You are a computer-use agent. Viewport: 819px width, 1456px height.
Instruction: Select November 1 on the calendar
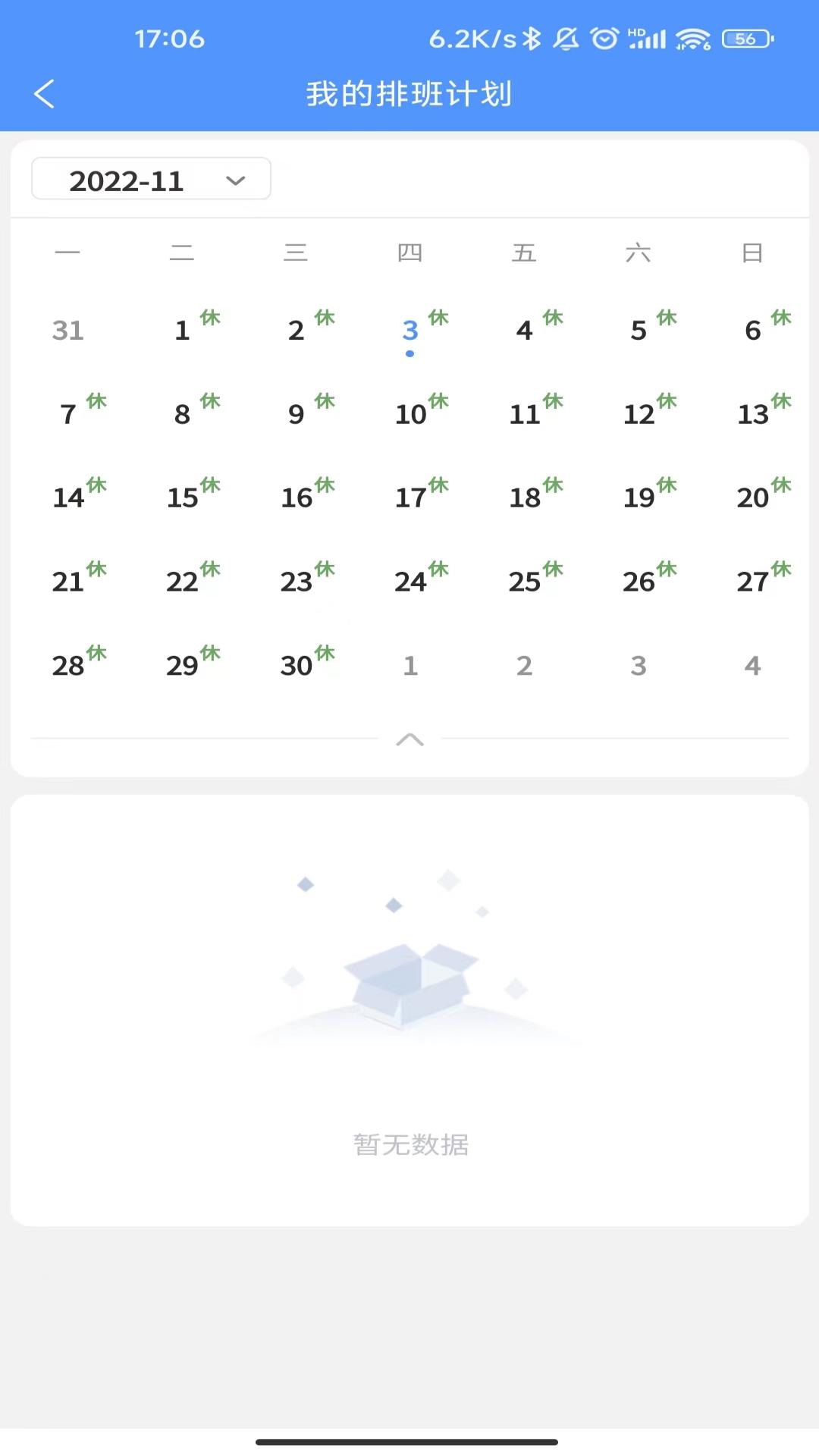(182, 331)
